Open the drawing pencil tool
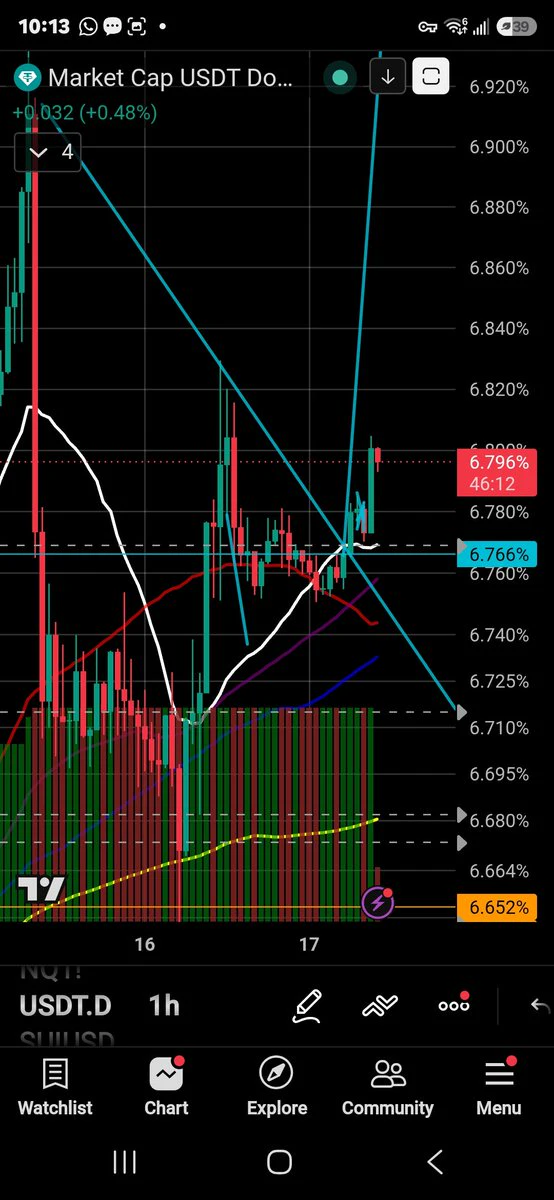This screenshot has width=554, height=1200. [307, 1006]
